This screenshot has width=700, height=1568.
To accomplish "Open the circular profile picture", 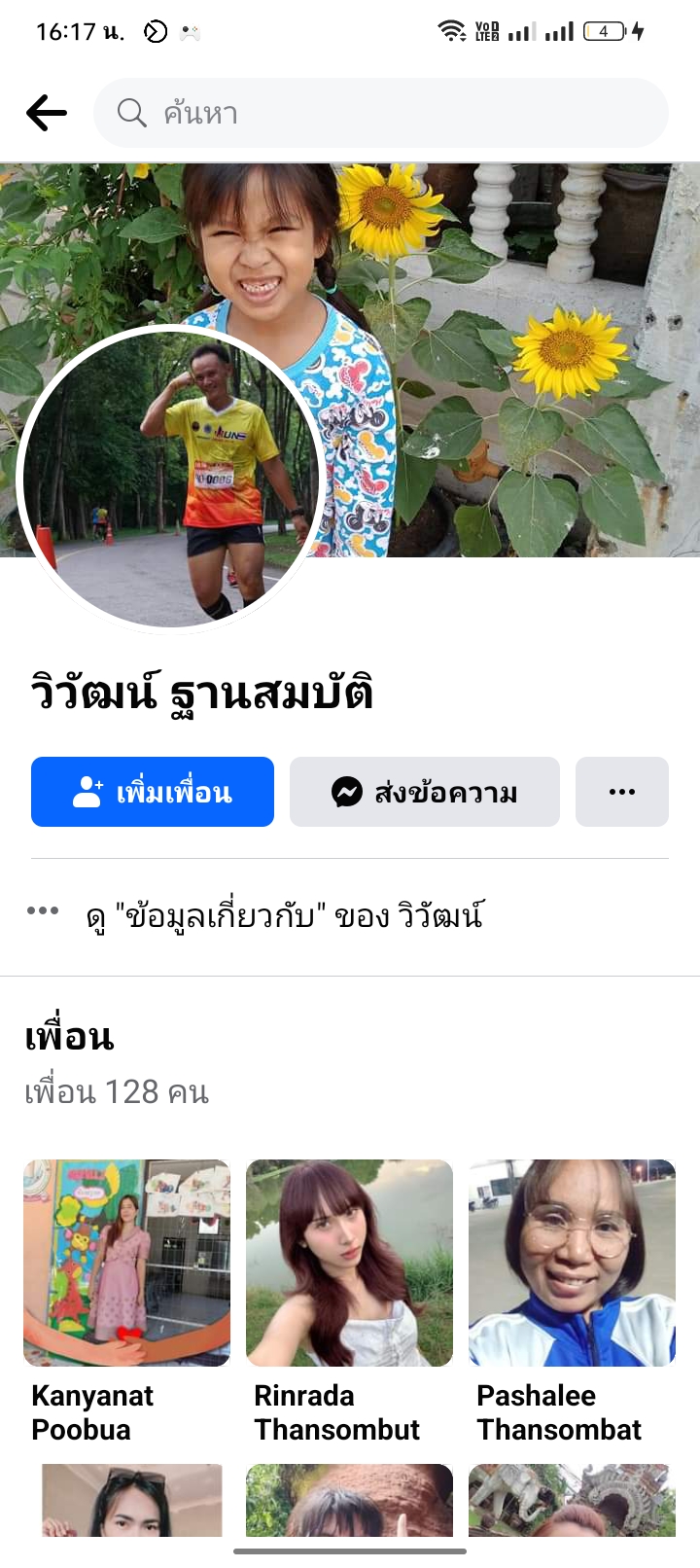I will pos(169,478).
